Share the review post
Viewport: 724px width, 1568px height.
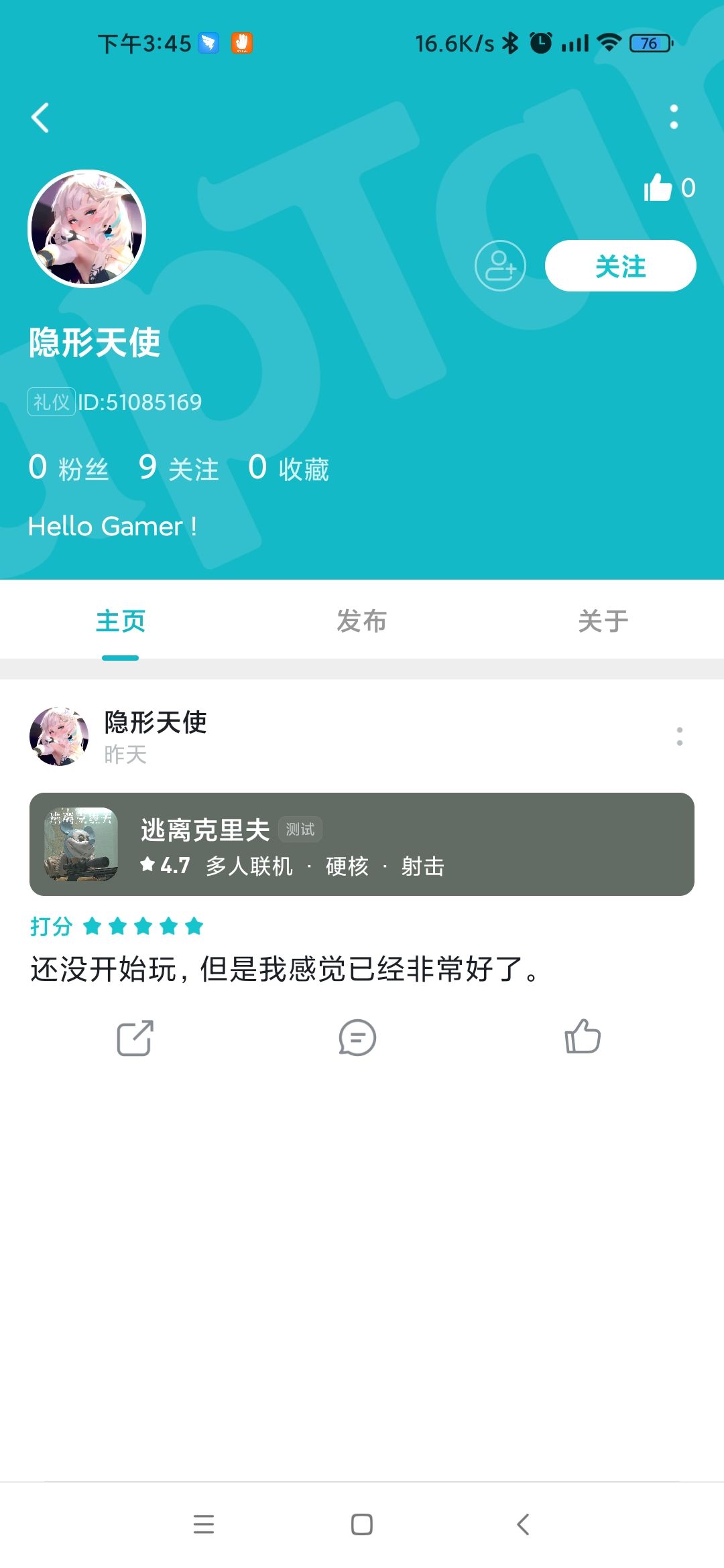click(134, 1037)
